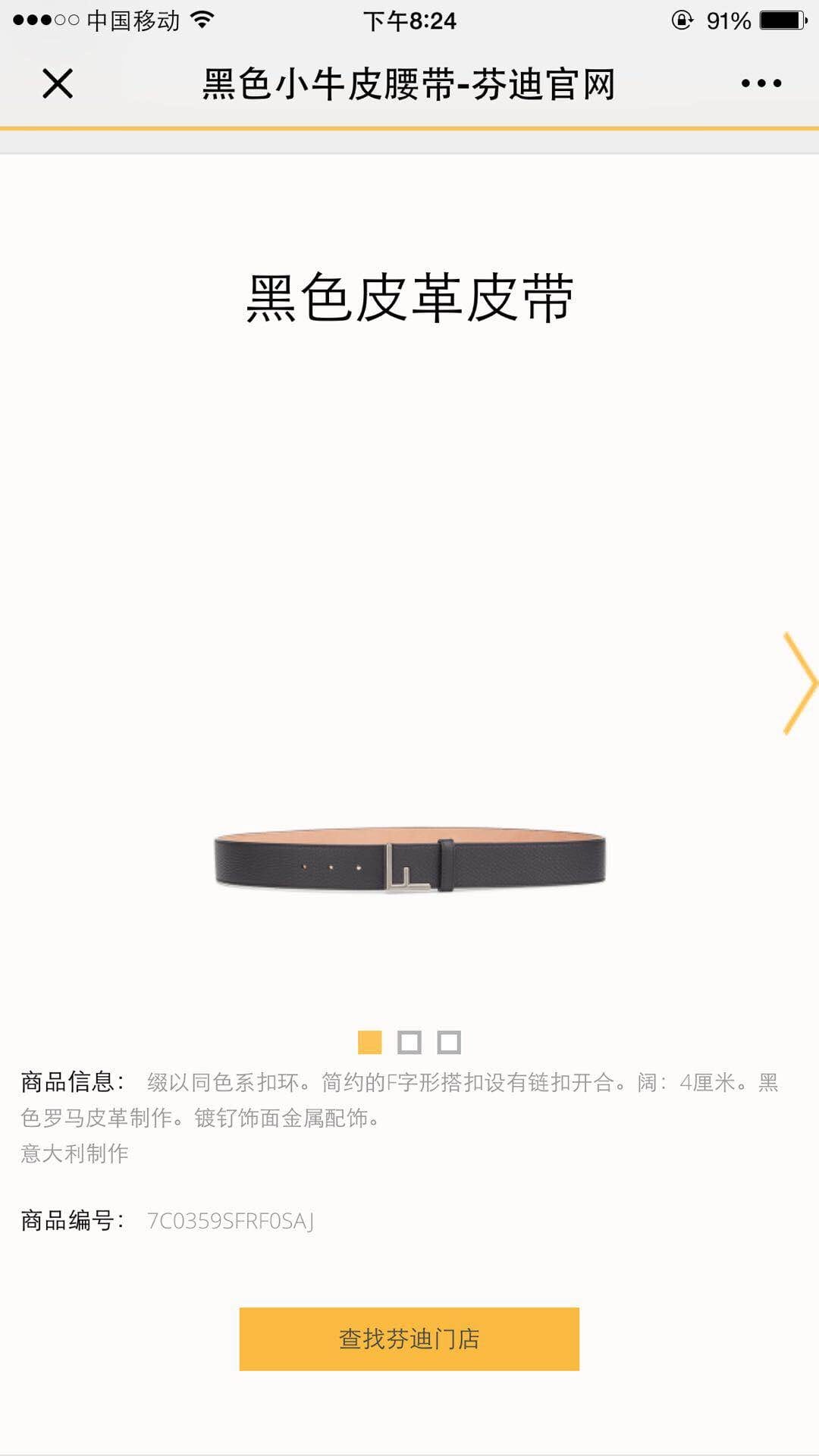
Task: Show the next belt image with the arrow
Action: coord(799,682)
